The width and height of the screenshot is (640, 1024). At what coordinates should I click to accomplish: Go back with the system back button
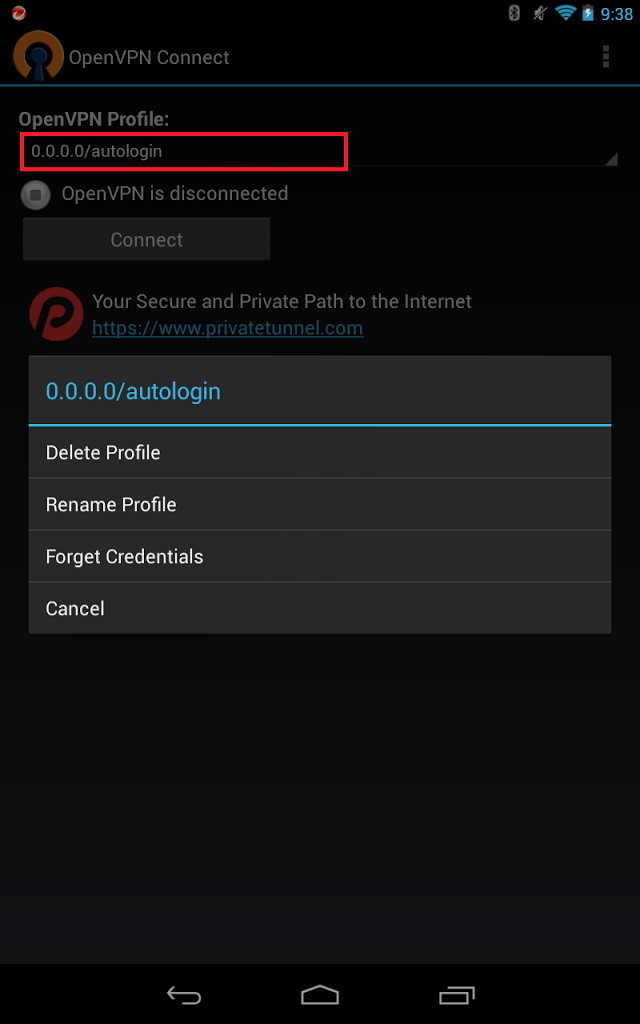tap(184, 995)
